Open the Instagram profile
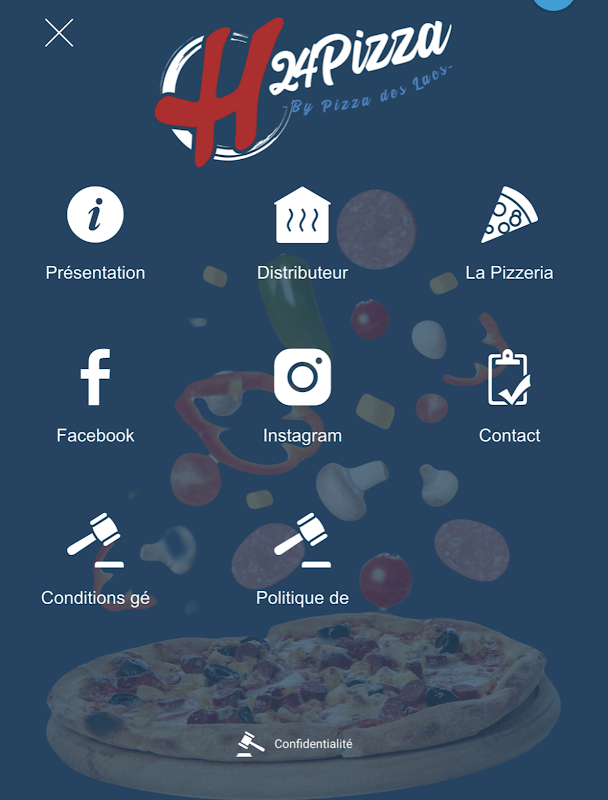608x800 pixels. coord(302,397)
